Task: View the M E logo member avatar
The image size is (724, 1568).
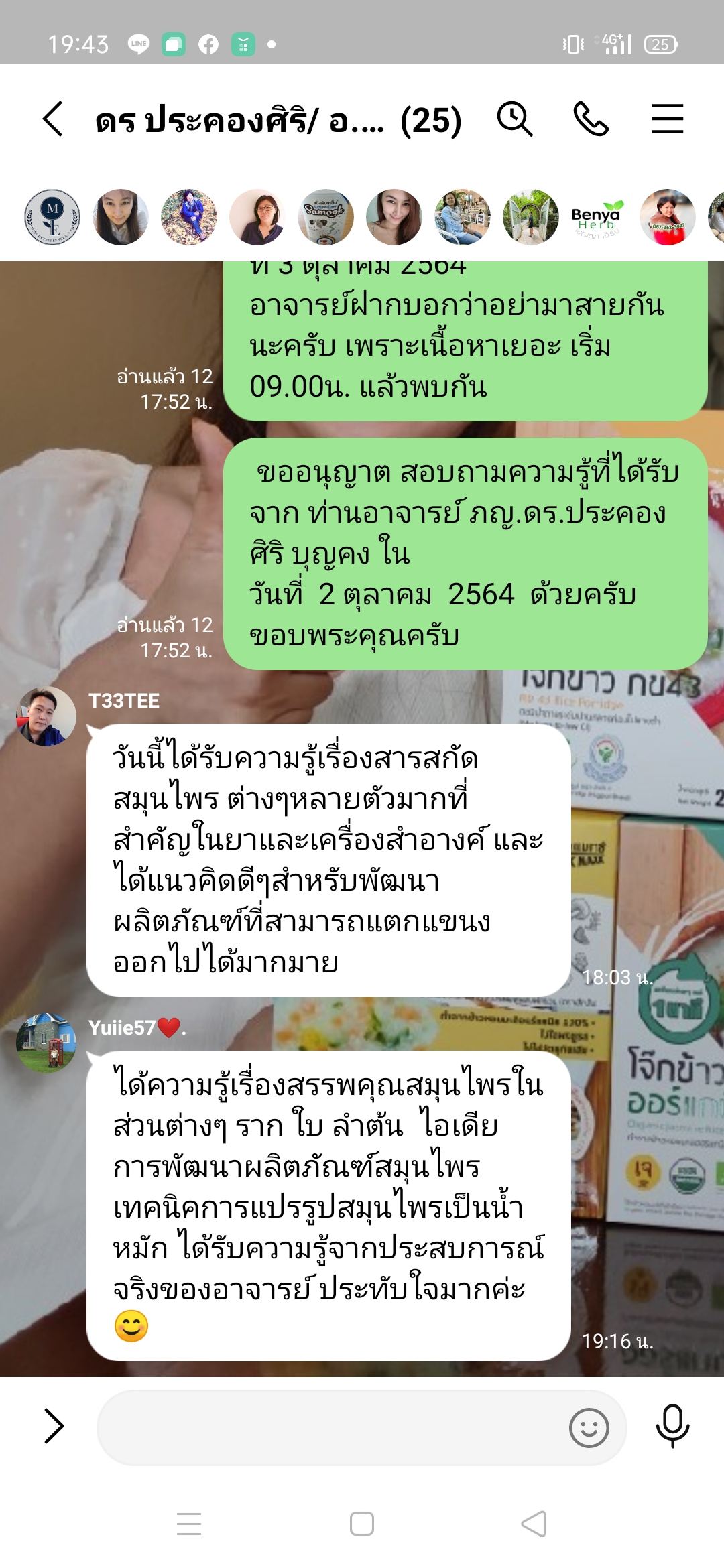Action: click(x=52, y=217)
